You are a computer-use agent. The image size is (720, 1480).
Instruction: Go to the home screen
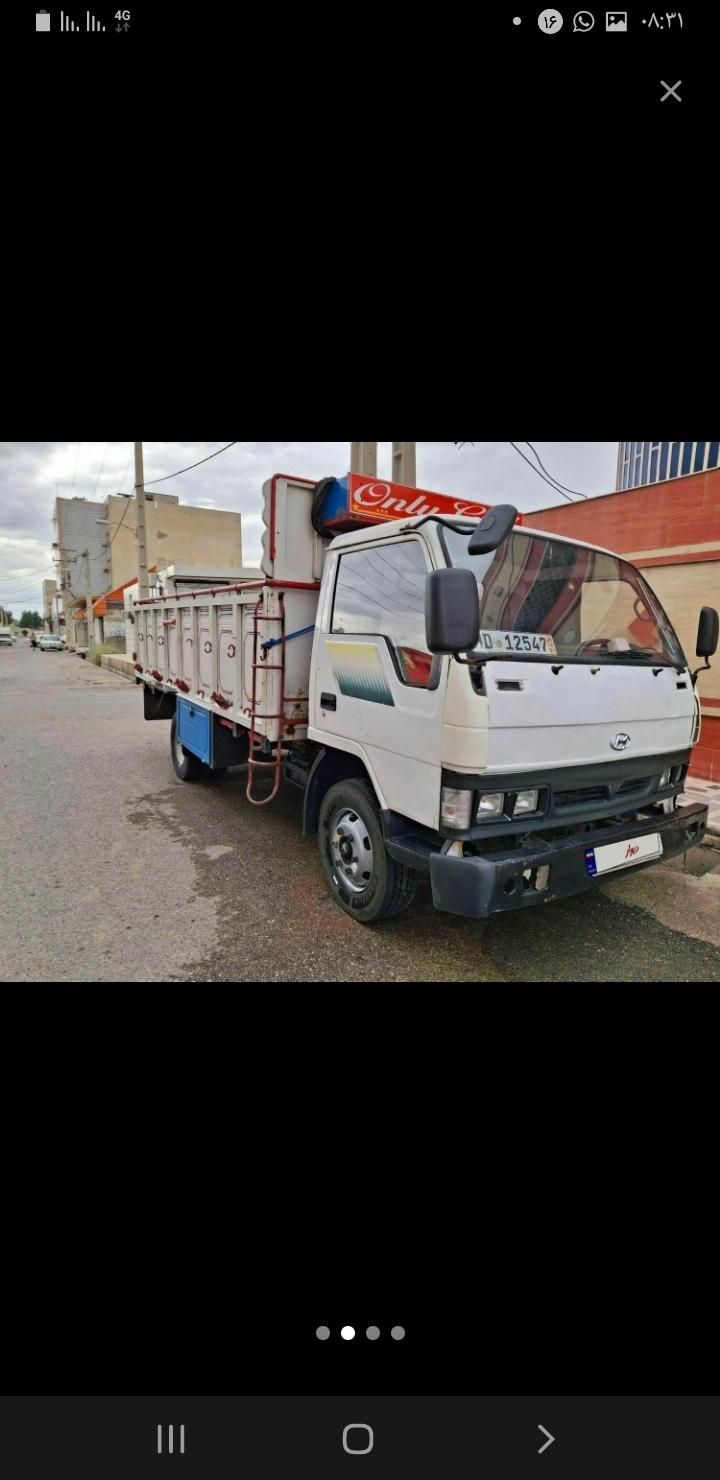pyautogui.click(x=358, y=1439)
